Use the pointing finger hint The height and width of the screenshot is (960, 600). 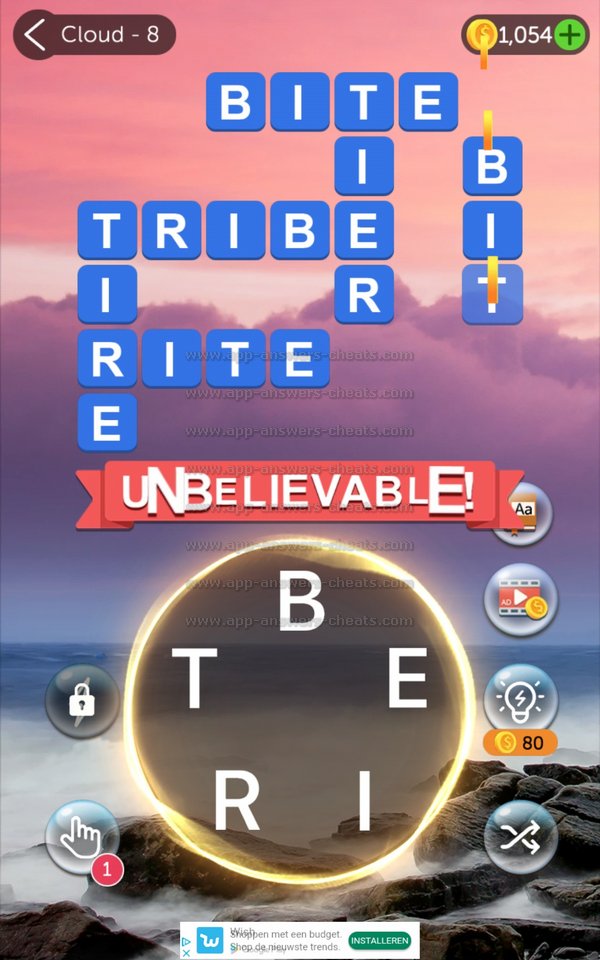tap(80, 837)
